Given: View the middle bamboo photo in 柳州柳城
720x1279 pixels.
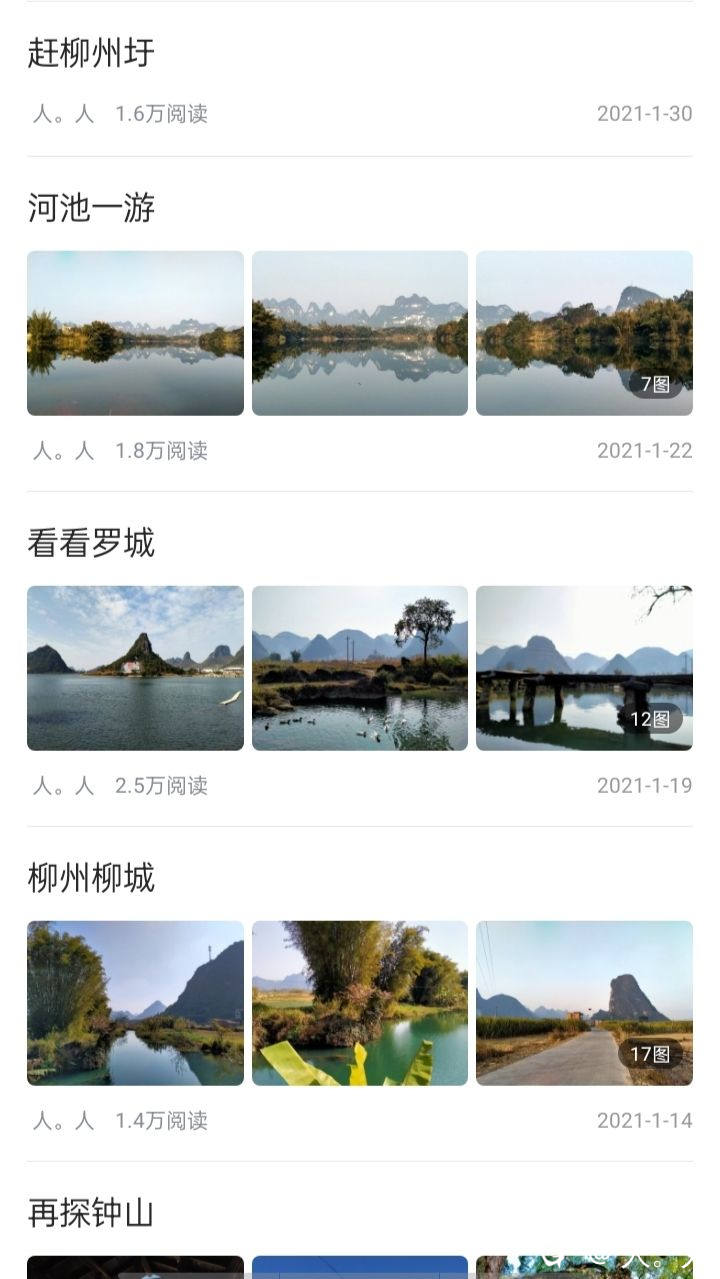Looking at the screenshot, I should [x=360, y=1003].
